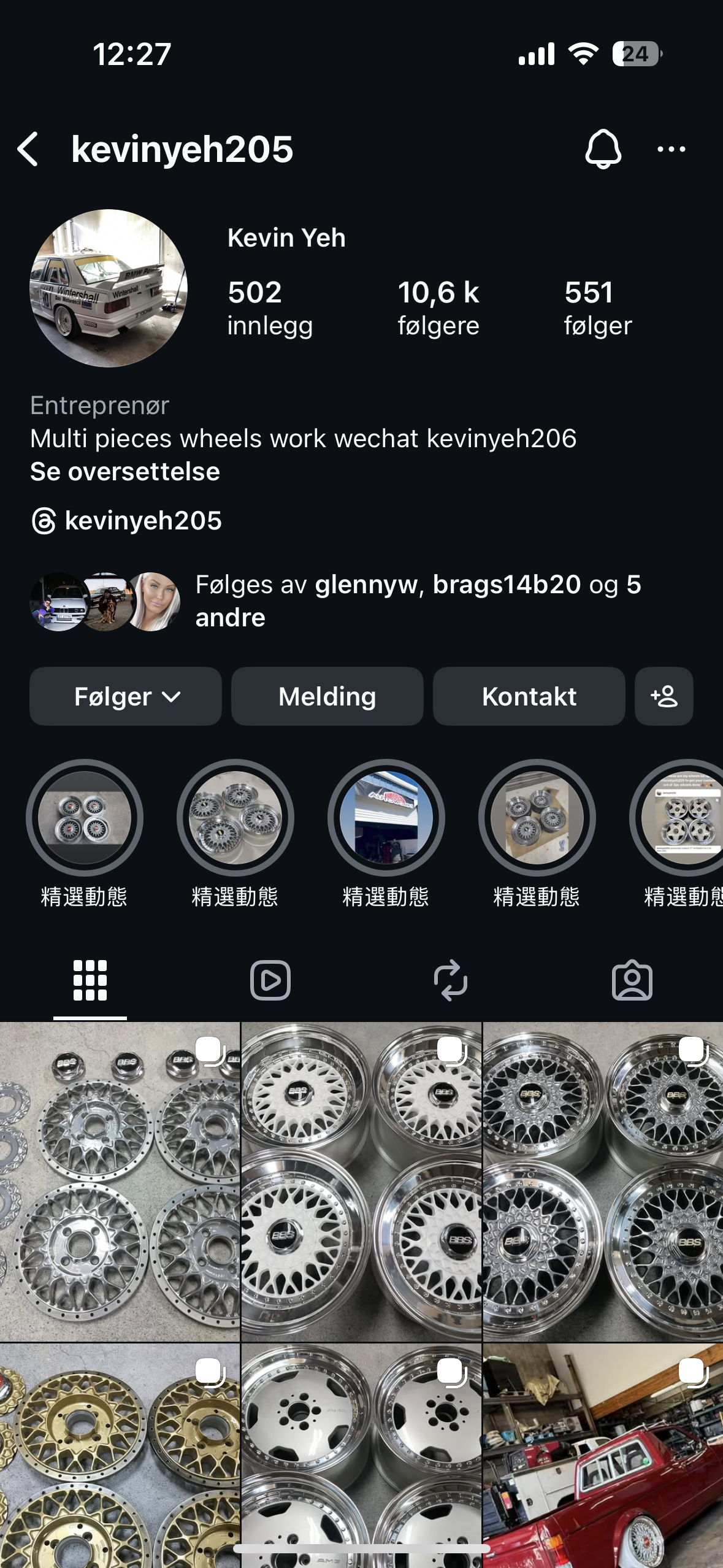
Task: Open the notifications bell for kevinyeh205
Action: click(603, 149)
